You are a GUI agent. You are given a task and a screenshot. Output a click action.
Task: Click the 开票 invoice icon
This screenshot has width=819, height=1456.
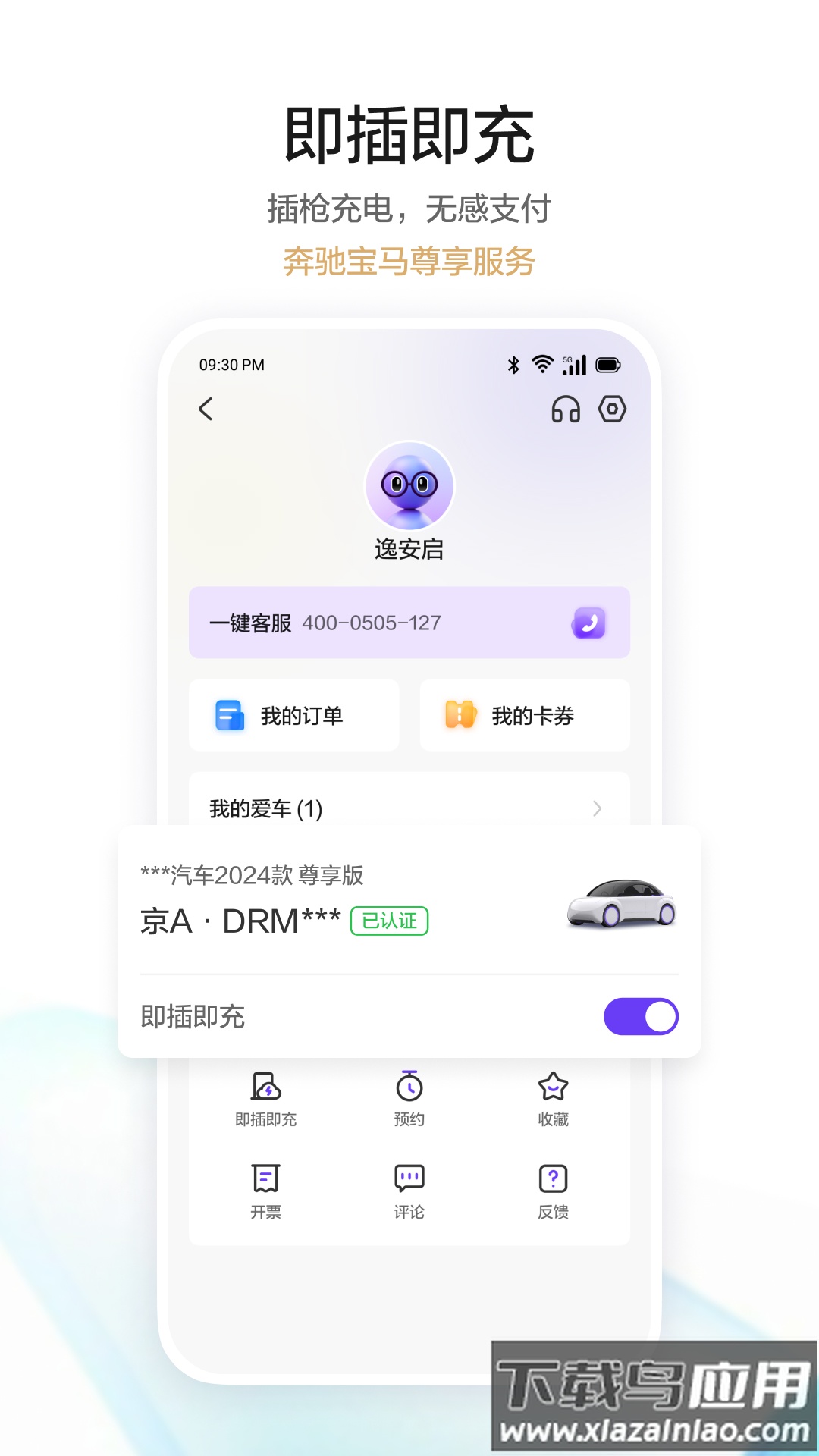click(x=264, y=1178)
